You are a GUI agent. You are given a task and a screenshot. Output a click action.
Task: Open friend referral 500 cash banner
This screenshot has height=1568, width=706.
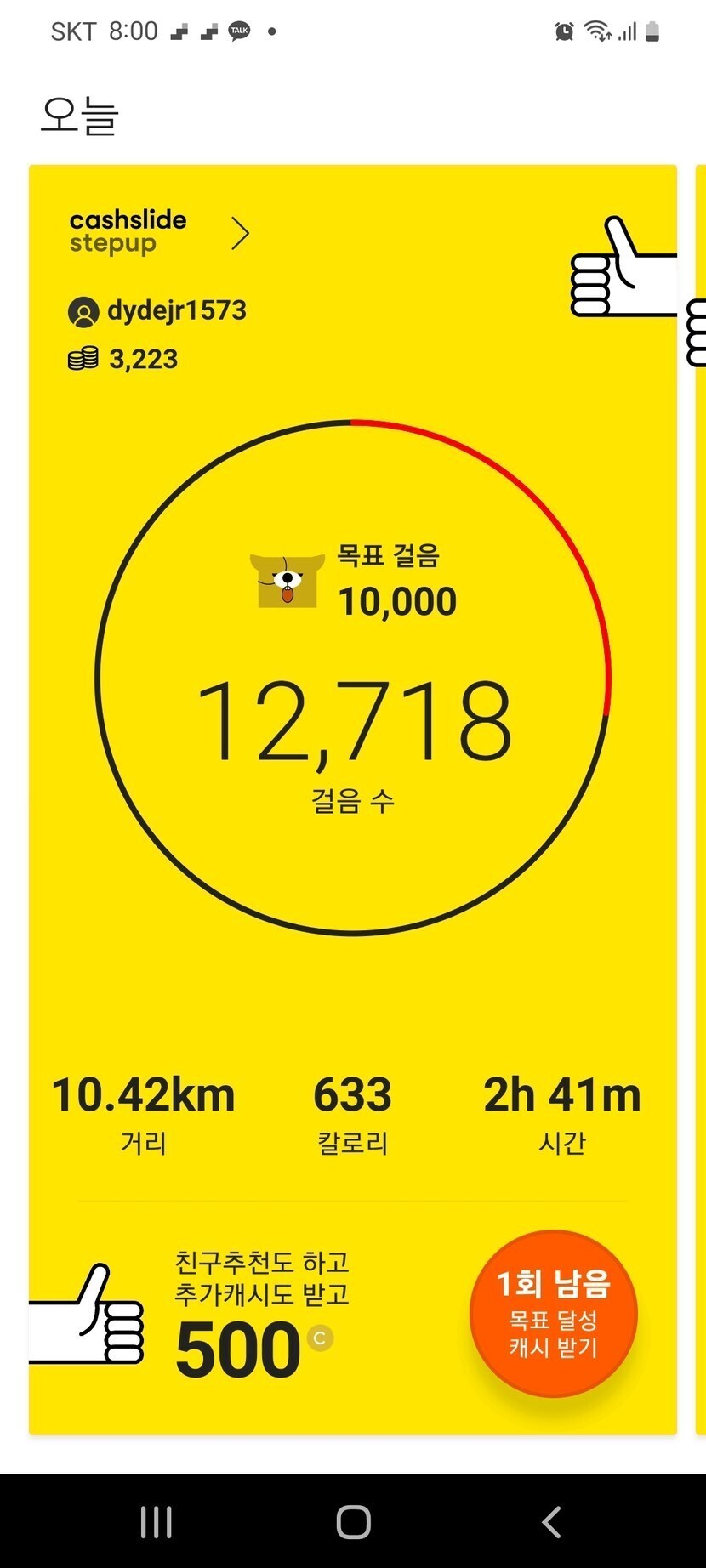pyautogui.click(x=255, y=1318)
